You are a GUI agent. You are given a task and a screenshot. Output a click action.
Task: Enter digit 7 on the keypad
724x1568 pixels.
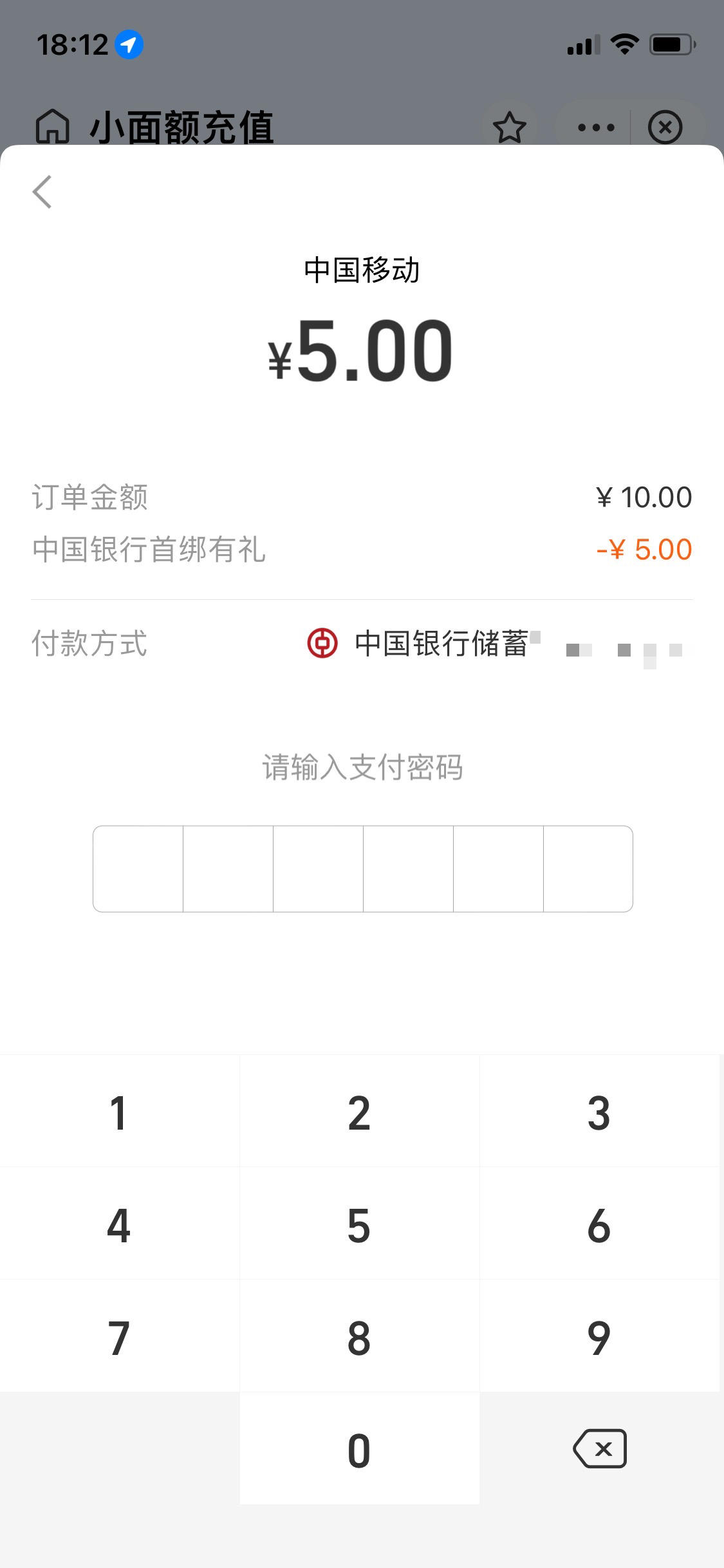(120, 1336)
